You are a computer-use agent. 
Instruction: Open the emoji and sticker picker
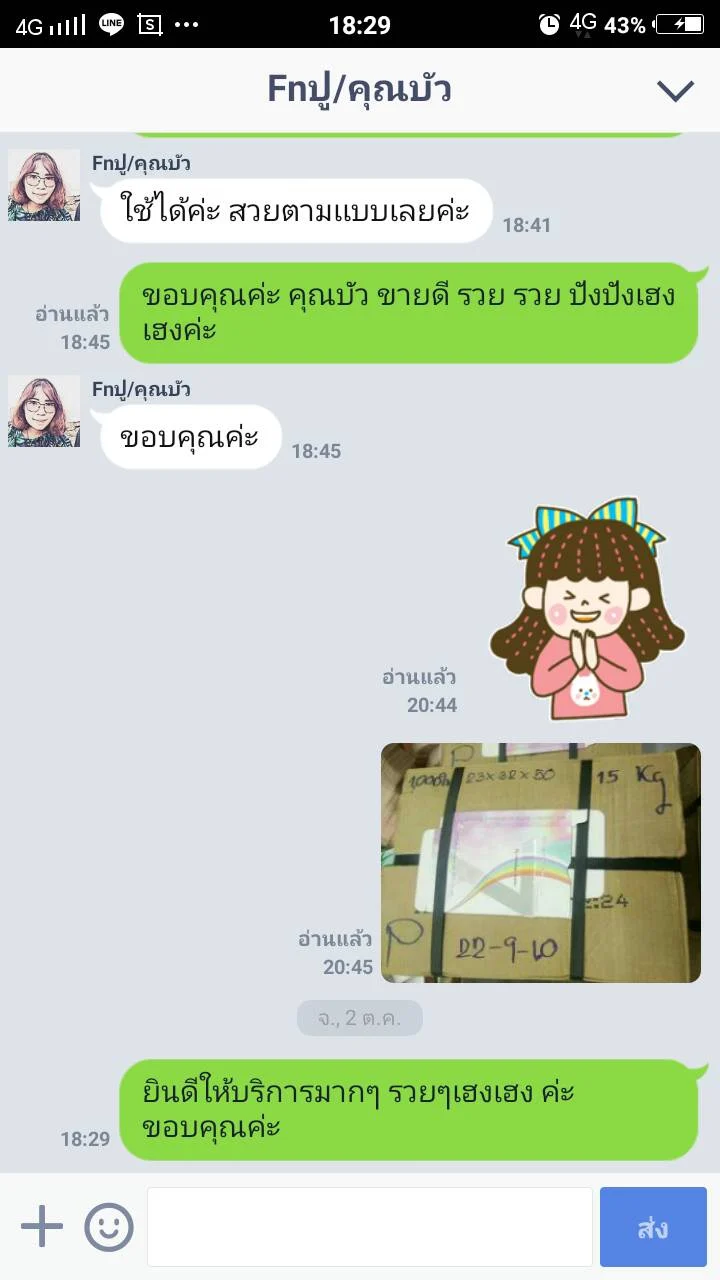point(109,1227)
